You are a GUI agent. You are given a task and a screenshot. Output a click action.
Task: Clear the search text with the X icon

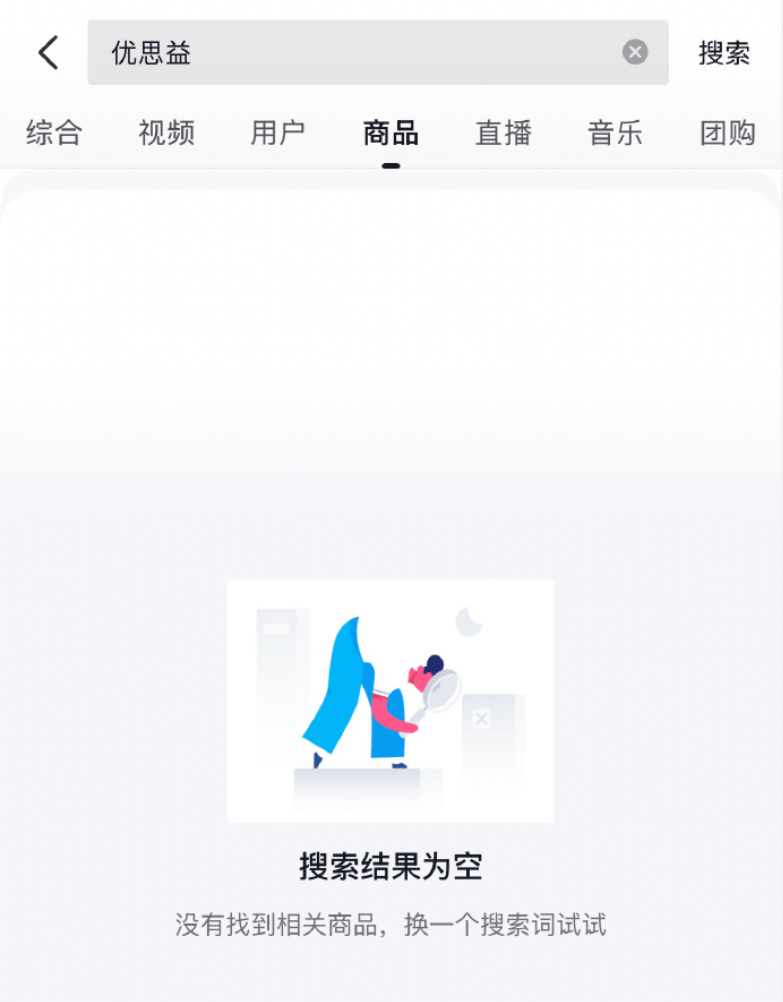pyautogui.click(x=635, y=52)
